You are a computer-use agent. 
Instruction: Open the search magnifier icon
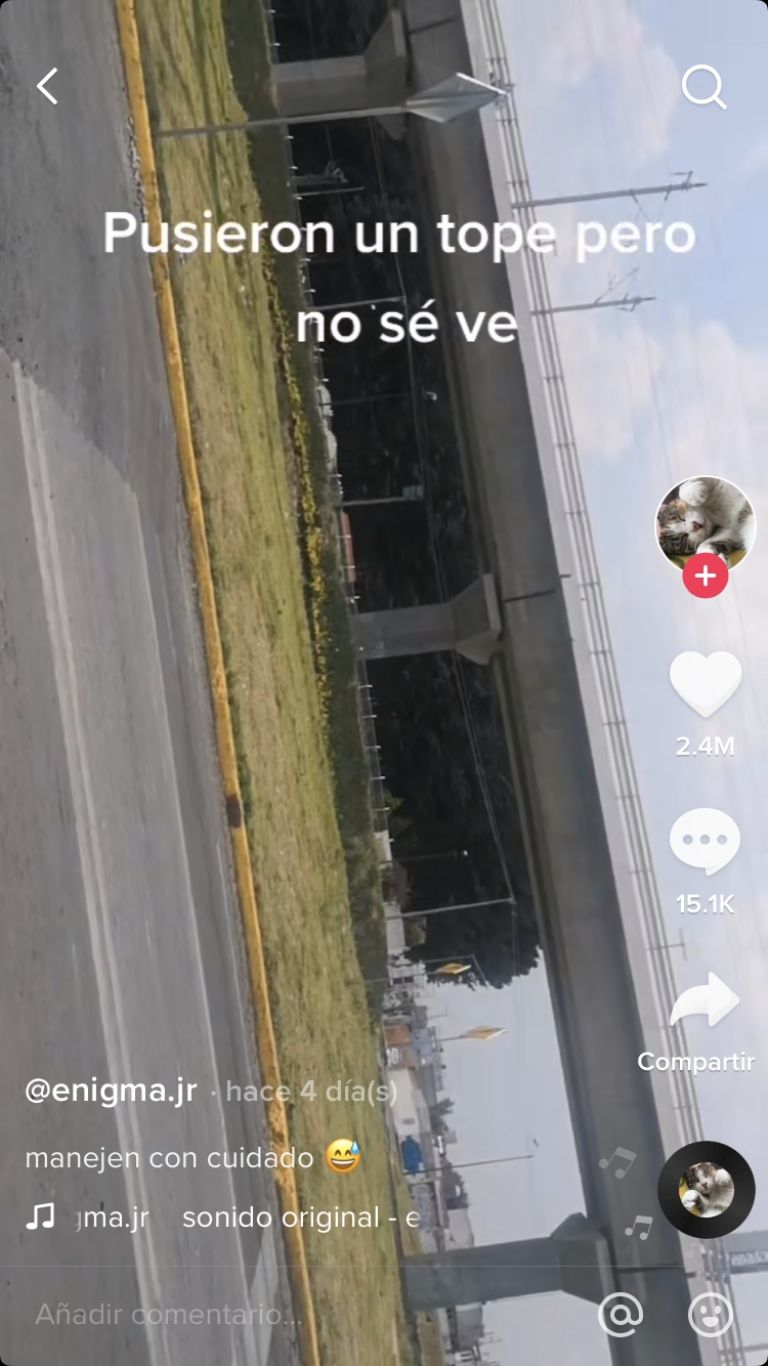(703, 88)
